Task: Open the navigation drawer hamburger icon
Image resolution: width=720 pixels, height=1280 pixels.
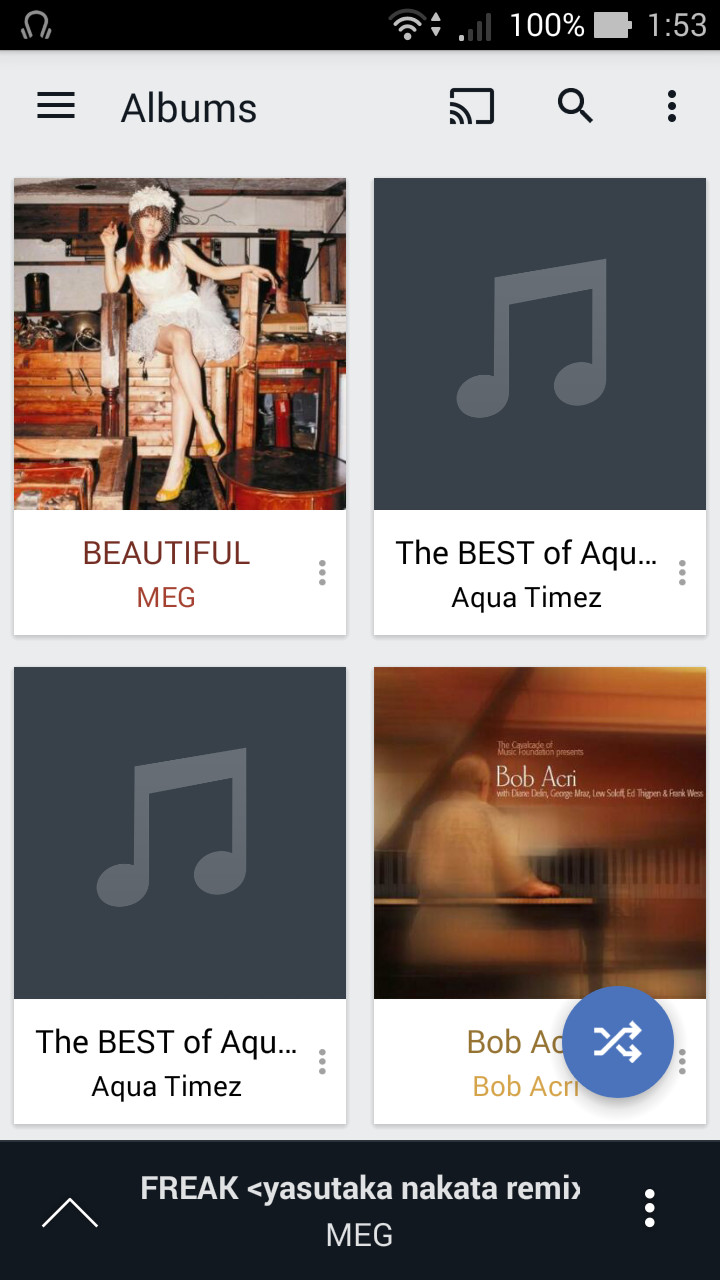Action: coord(56,105)
